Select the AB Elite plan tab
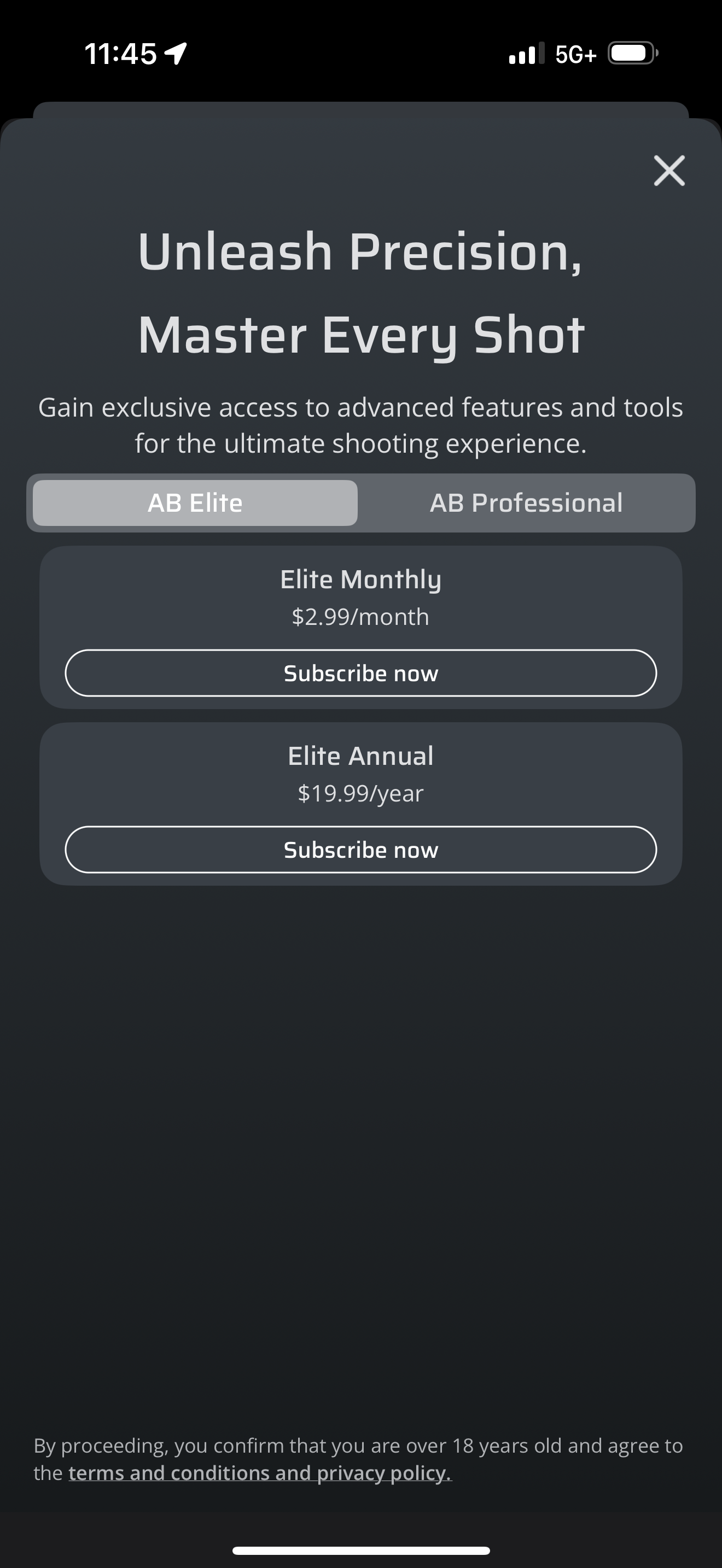722x1568 pixels. [x=195, y=503]
